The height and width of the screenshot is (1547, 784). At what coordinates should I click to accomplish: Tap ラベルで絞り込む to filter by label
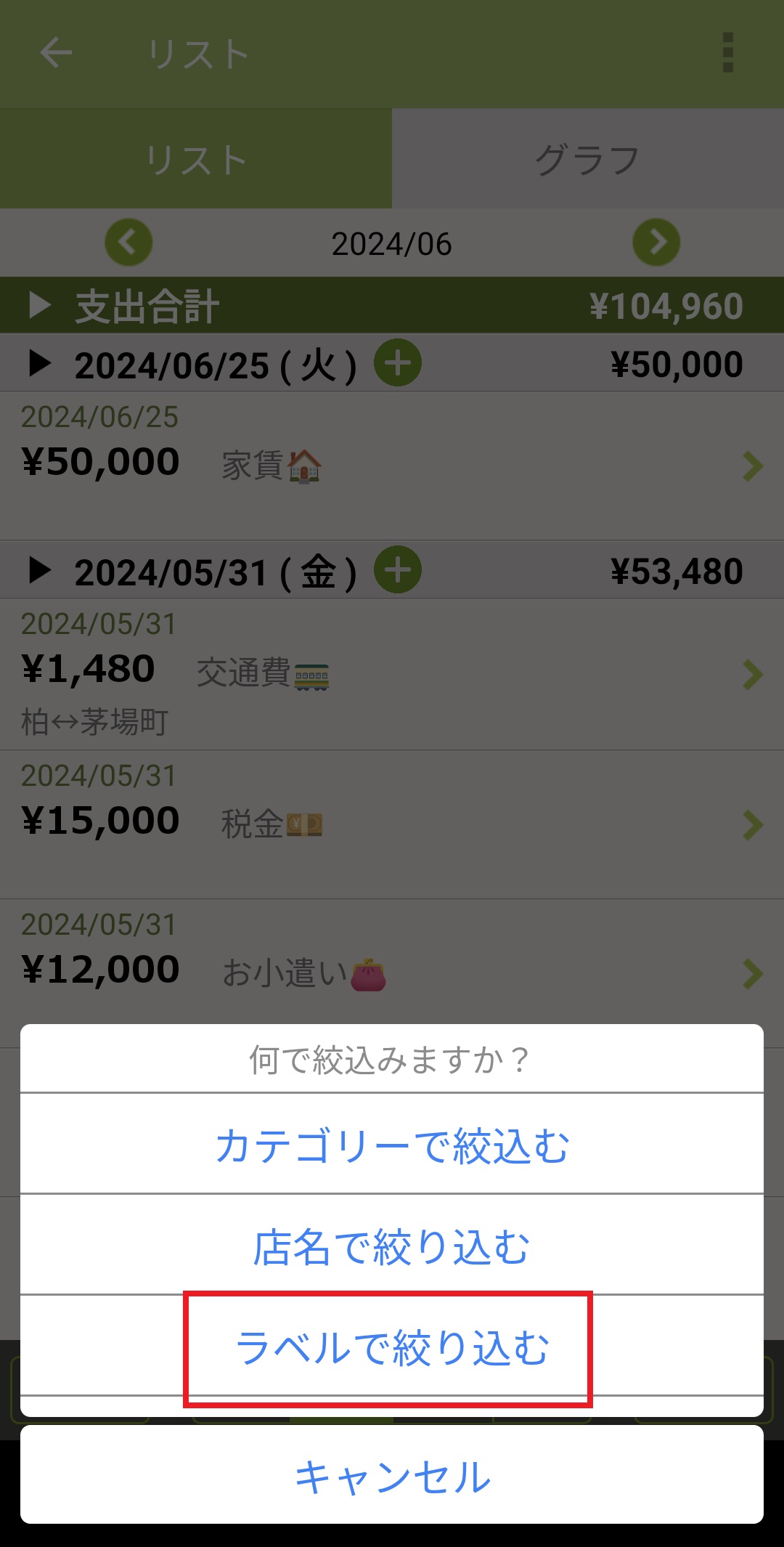point(392,1347)
